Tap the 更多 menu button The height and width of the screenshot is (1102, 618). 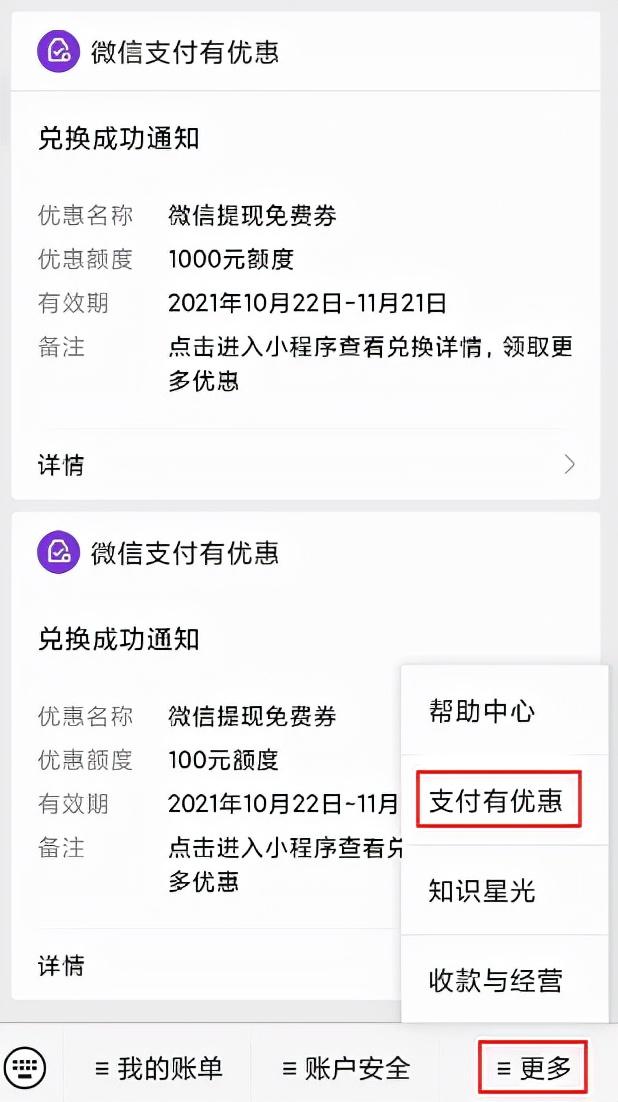pos(533,1068)
